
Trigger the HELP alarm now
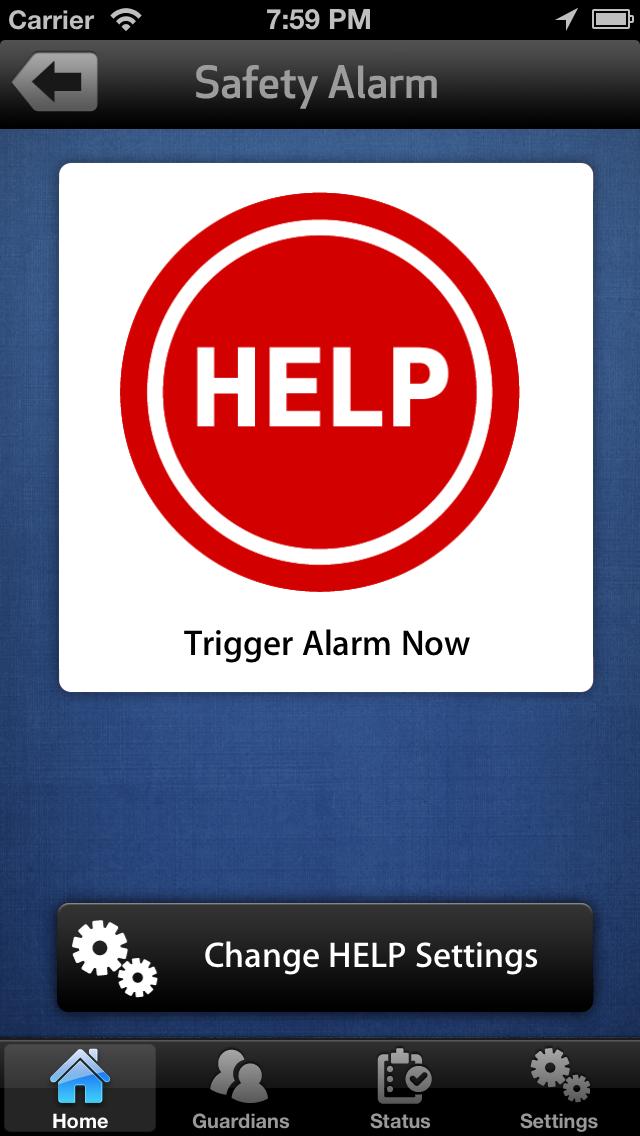[320, 392]
